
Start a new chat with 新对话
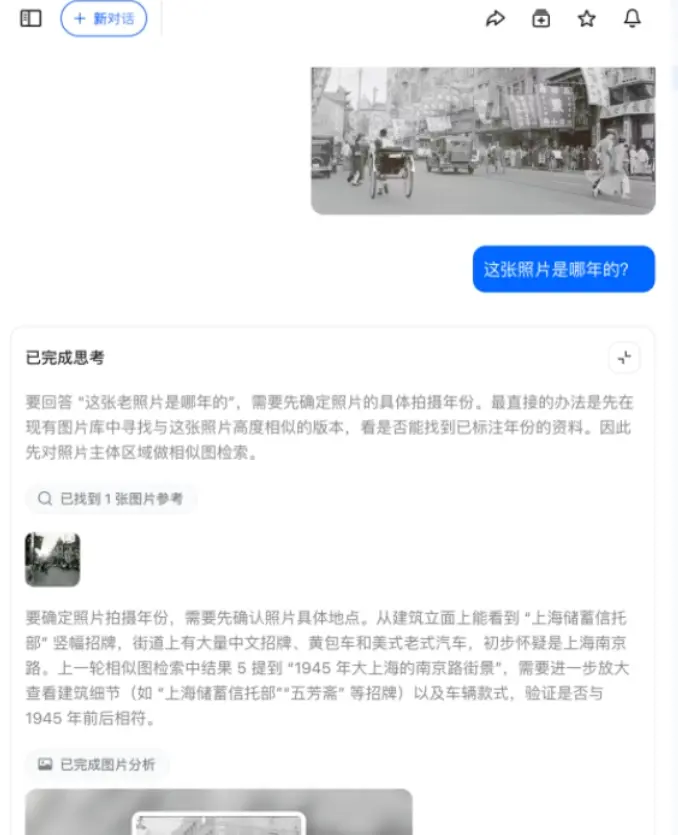pos(104,19)
